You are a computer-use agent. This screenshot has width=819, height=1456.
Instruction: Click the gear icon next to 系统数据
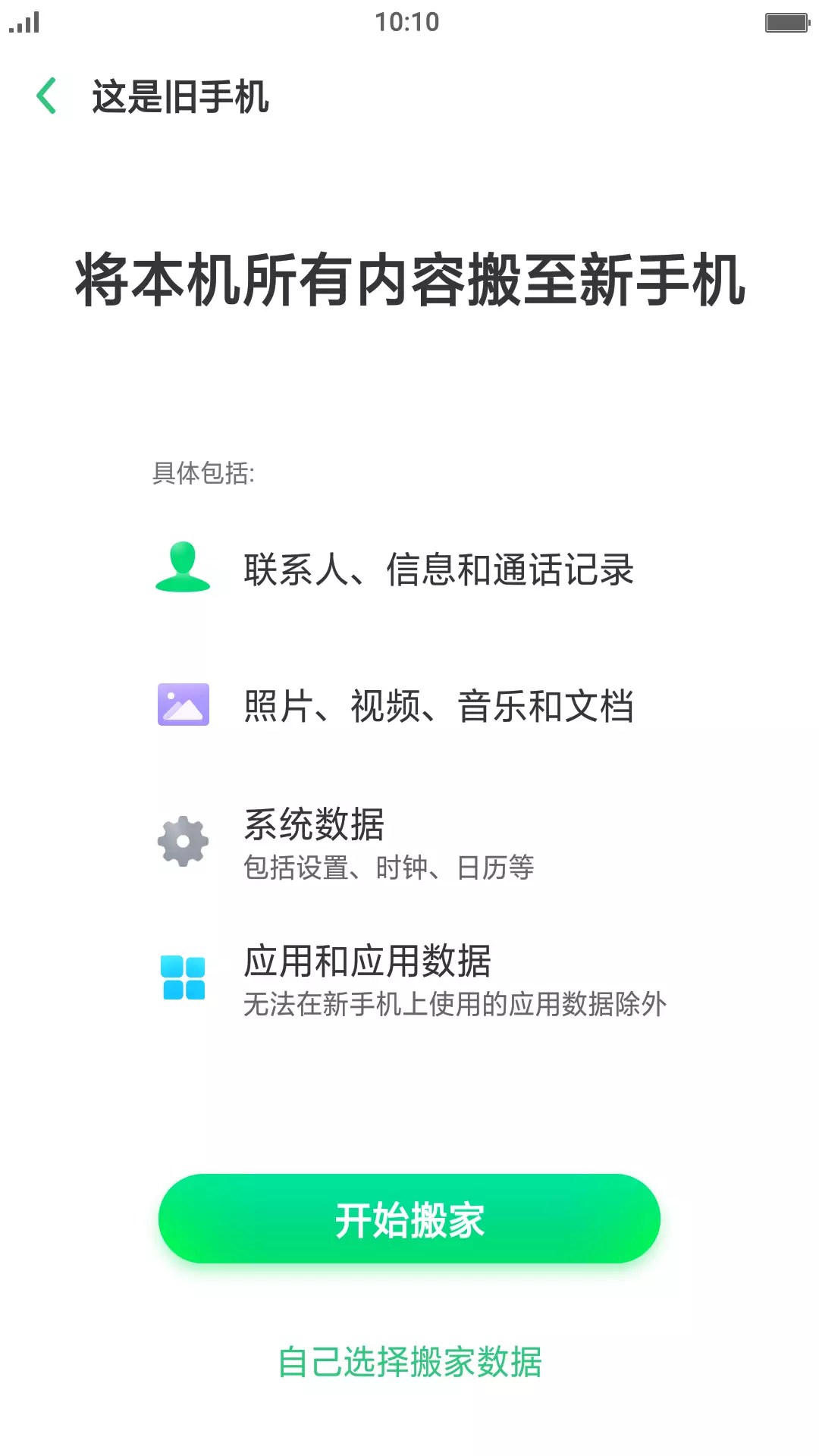tap(182, 840)
